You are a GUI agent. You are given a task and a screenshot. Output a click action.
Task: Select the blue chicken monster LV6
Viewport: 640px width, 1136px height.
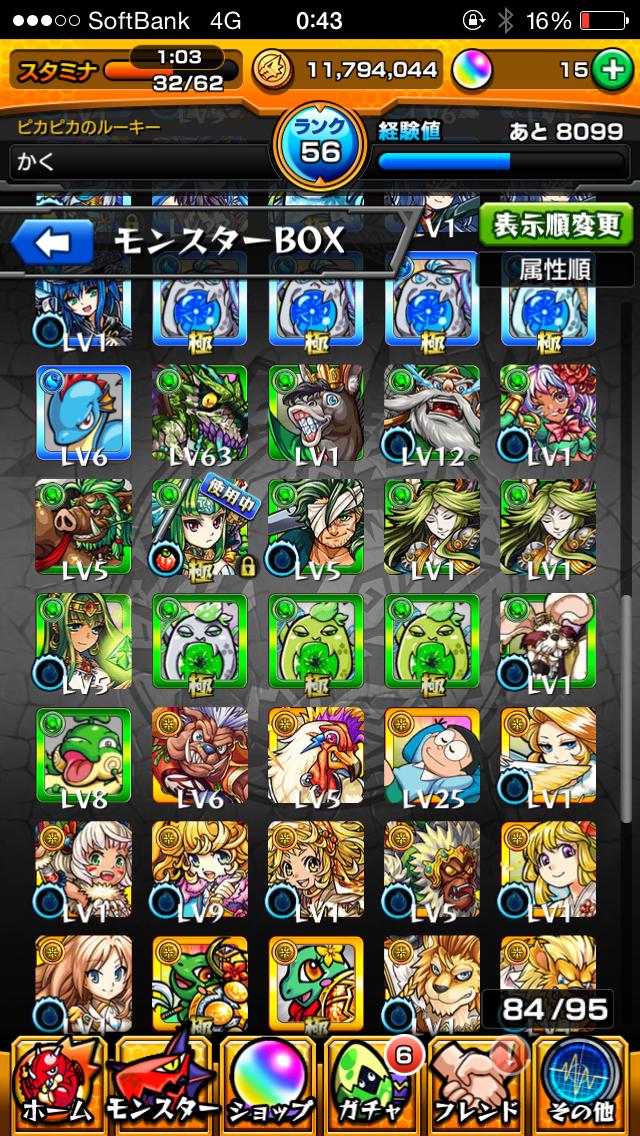click(84, 413)
